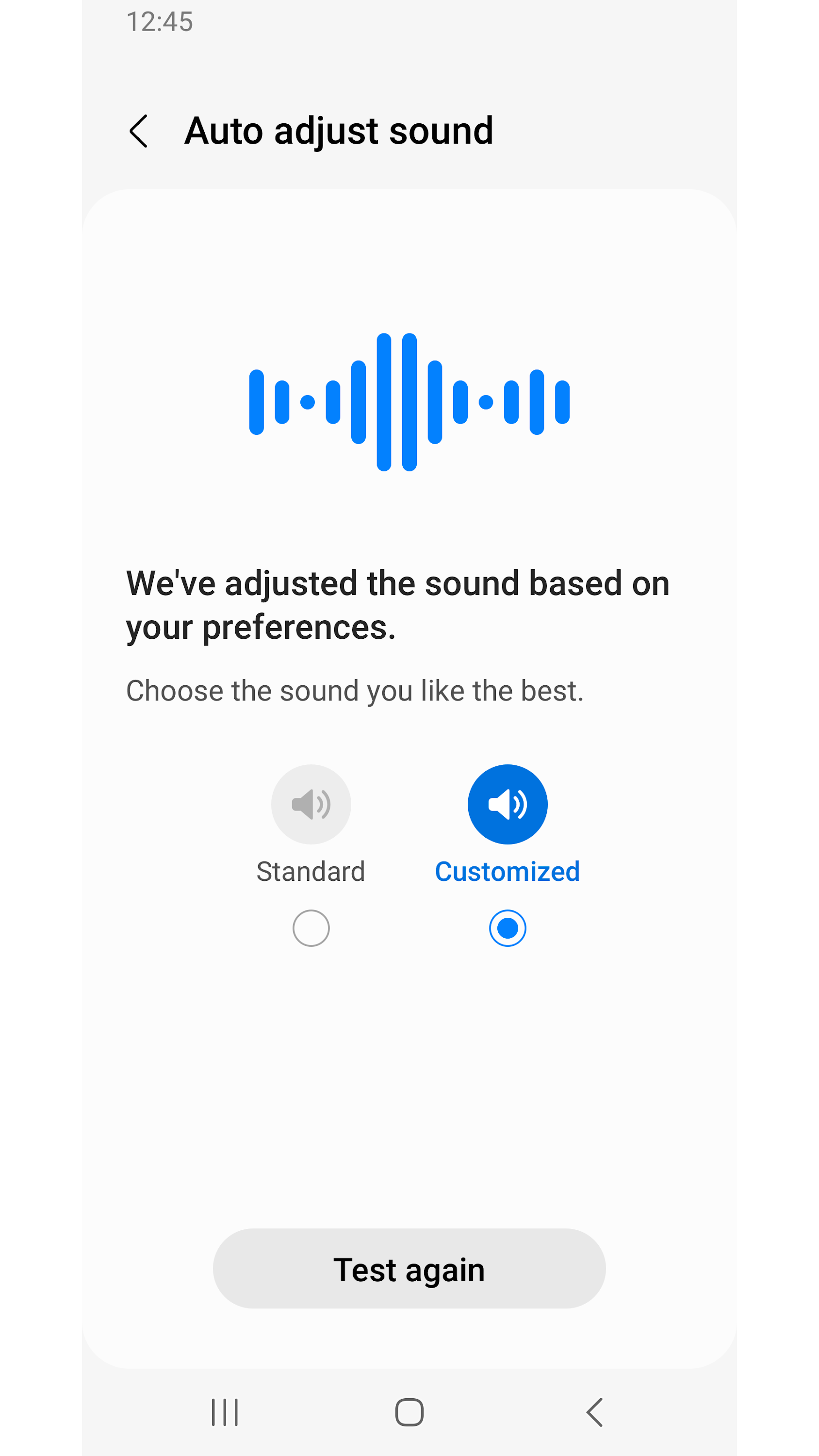Image resolution: width=819 pixels, height=1456 pixels.
Task: Open recent apps from navigation bar
Action: pyautogui.click(x=224, y=1412)
